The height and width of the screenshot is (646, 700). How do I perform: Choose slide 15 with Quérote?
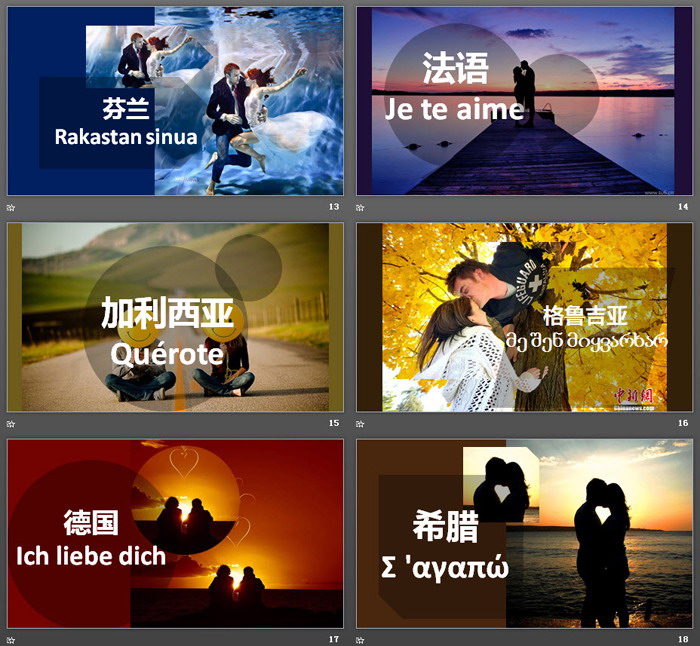[175, 317]
